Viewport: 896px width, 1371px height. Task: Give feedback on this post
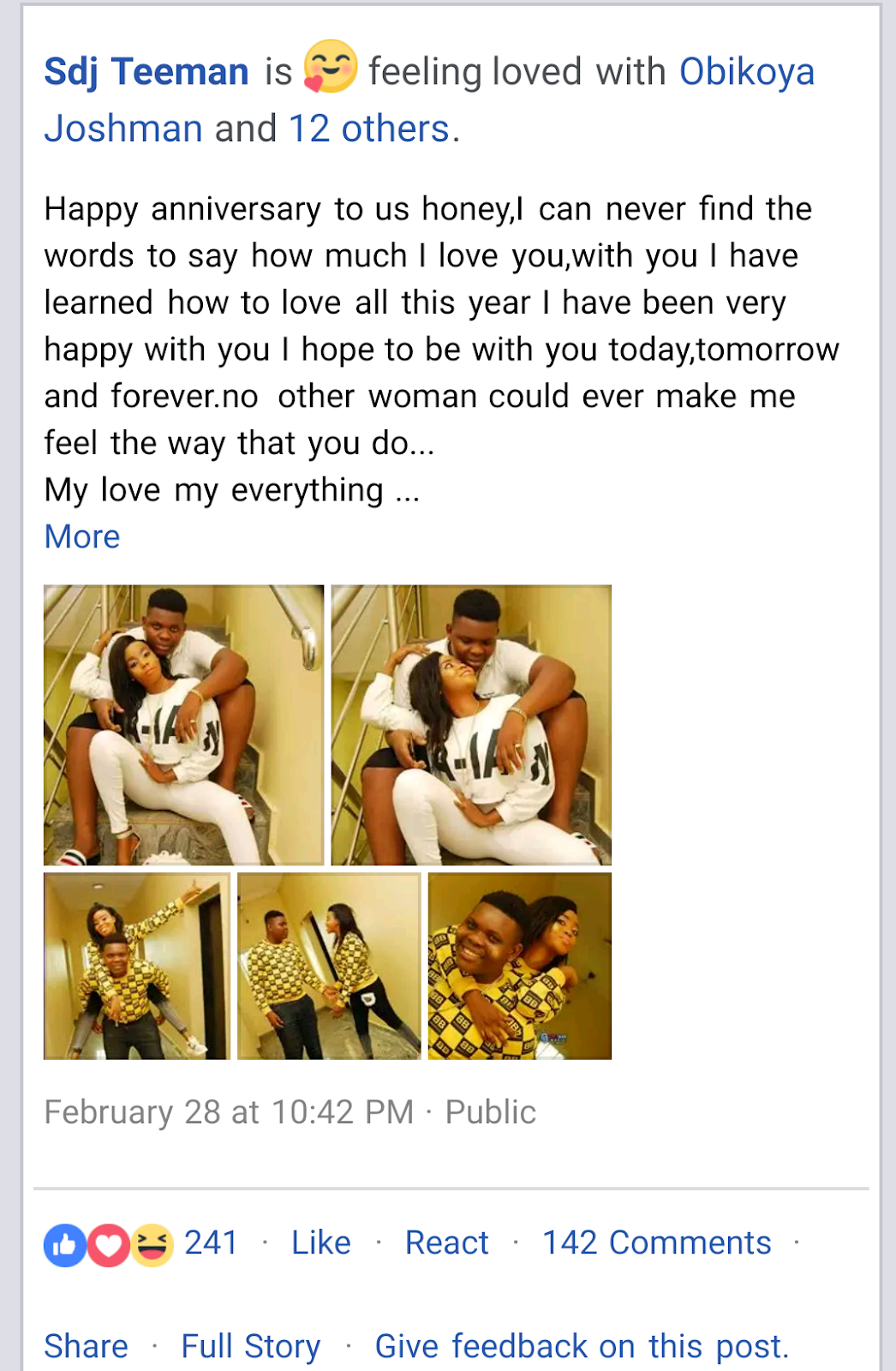(x=581, y=1346)
